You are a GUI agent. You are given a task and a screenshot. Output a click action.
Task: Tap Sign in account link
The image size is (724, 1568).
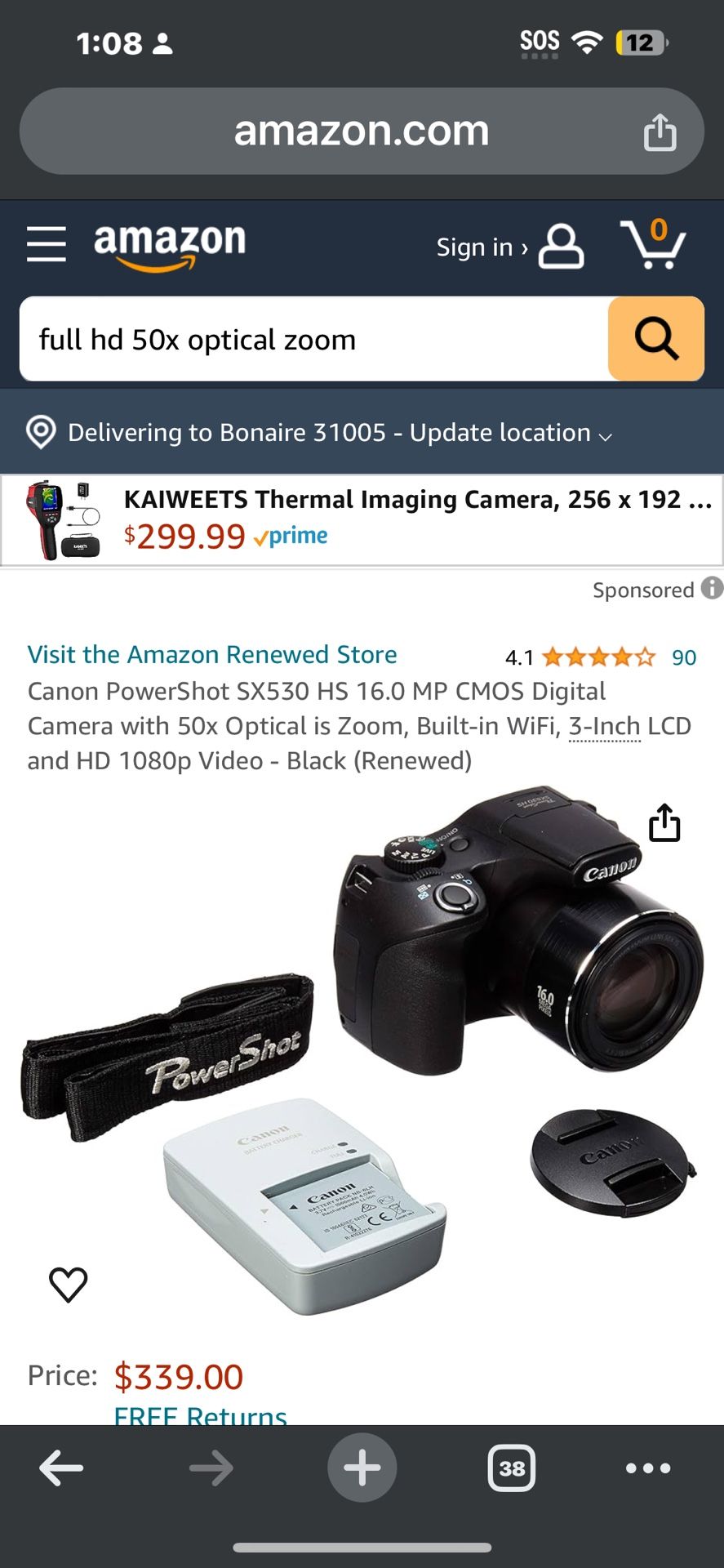[509, 247]
